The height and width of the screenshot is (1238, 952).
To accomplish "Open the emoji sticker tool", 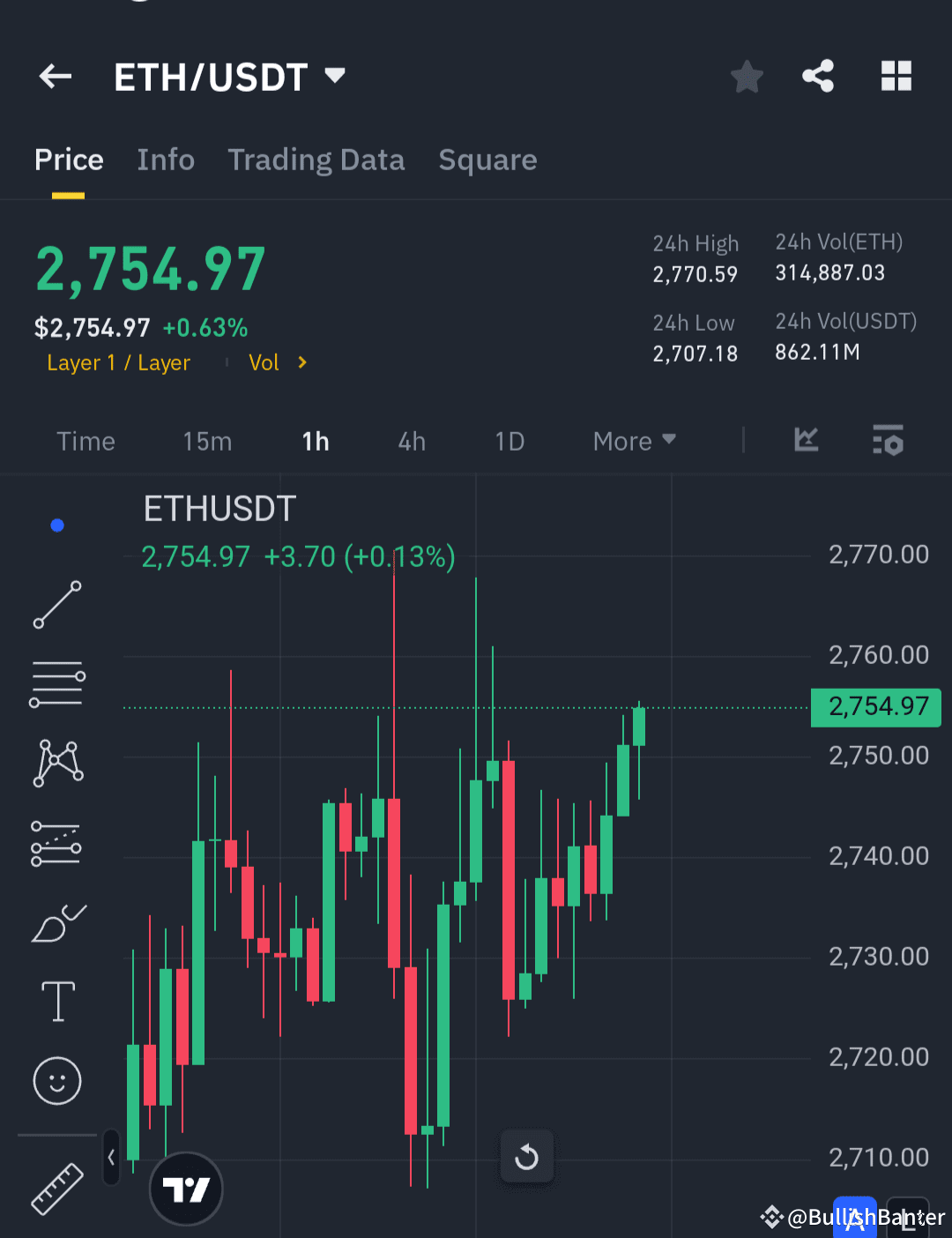I will [56, 1081].
